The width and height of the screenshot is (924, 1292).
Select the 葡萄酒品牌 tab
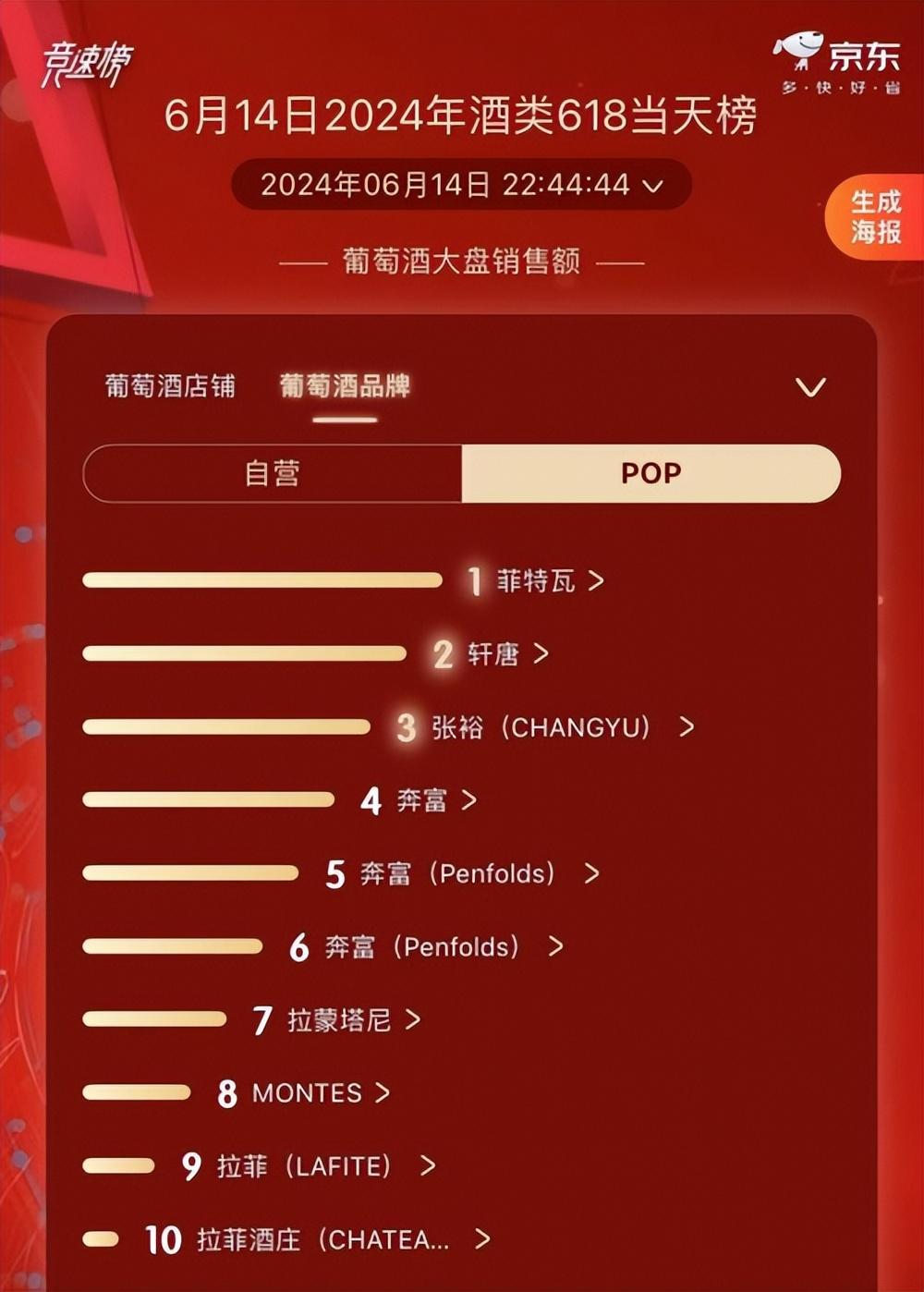[345, 385]
